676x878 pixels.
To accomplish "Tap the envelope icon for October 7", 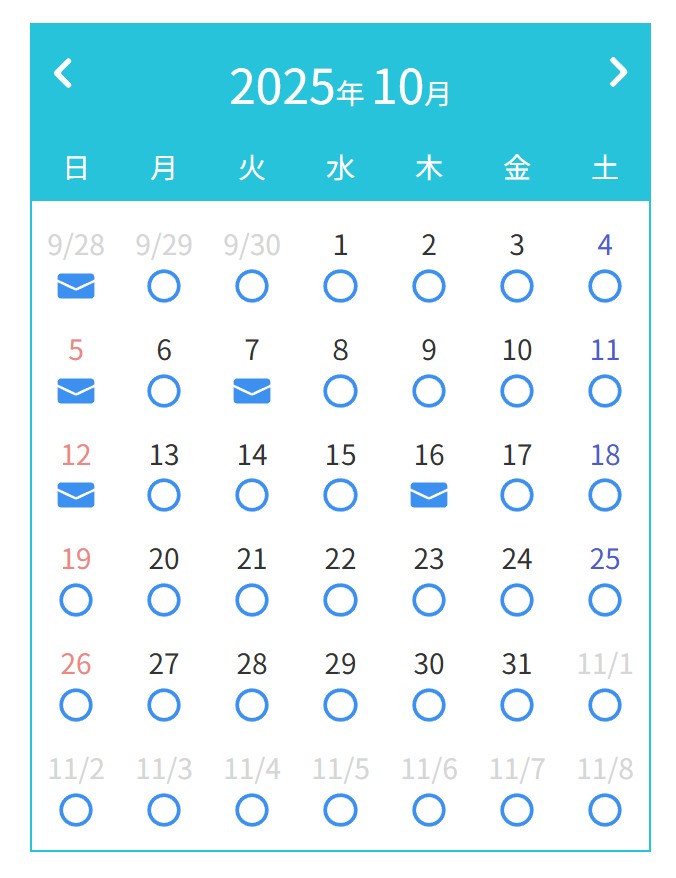I will click(x=252, y=391).
